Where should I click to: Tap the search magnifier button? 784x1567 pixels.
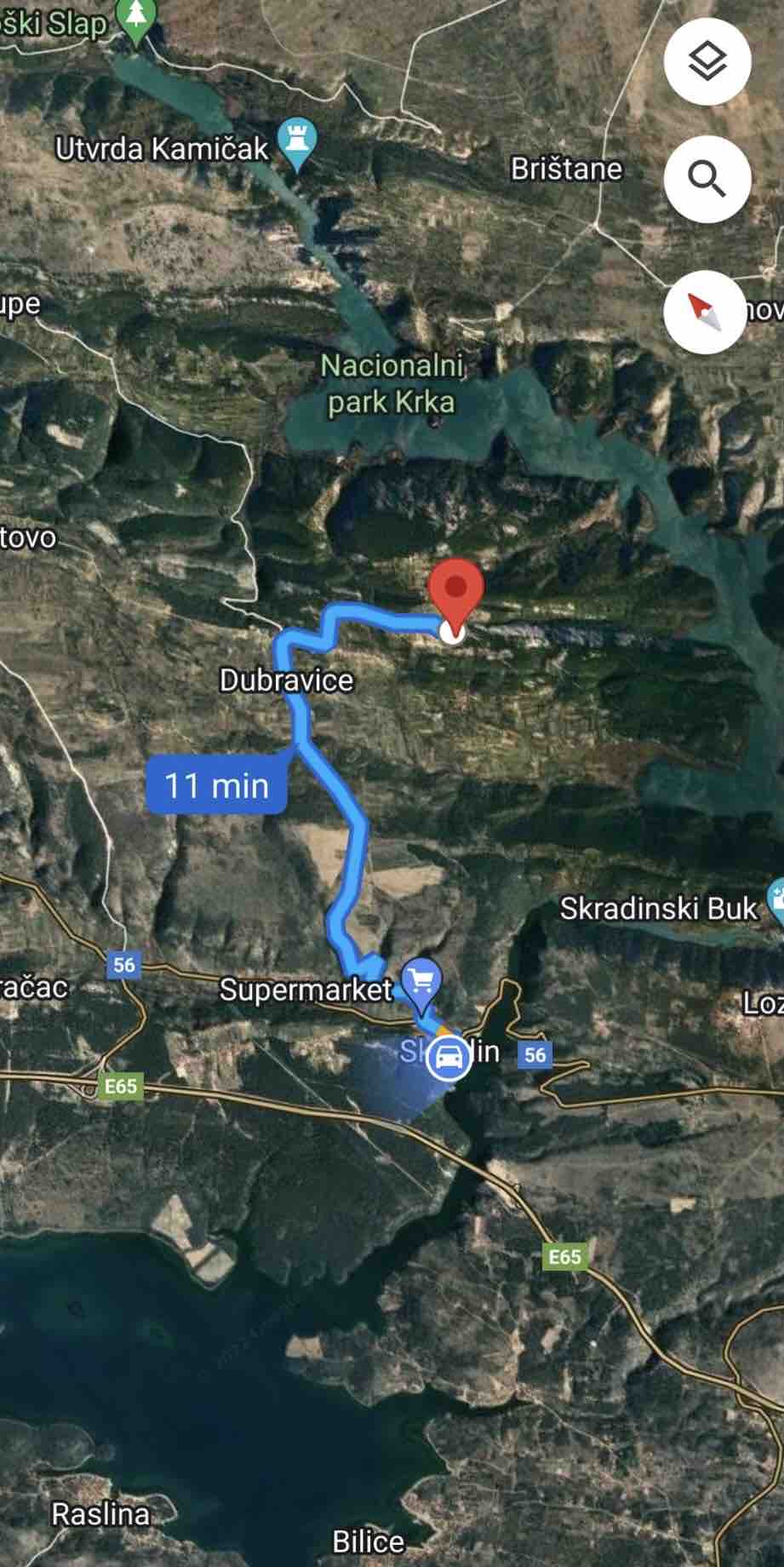(x=707, y=179)
